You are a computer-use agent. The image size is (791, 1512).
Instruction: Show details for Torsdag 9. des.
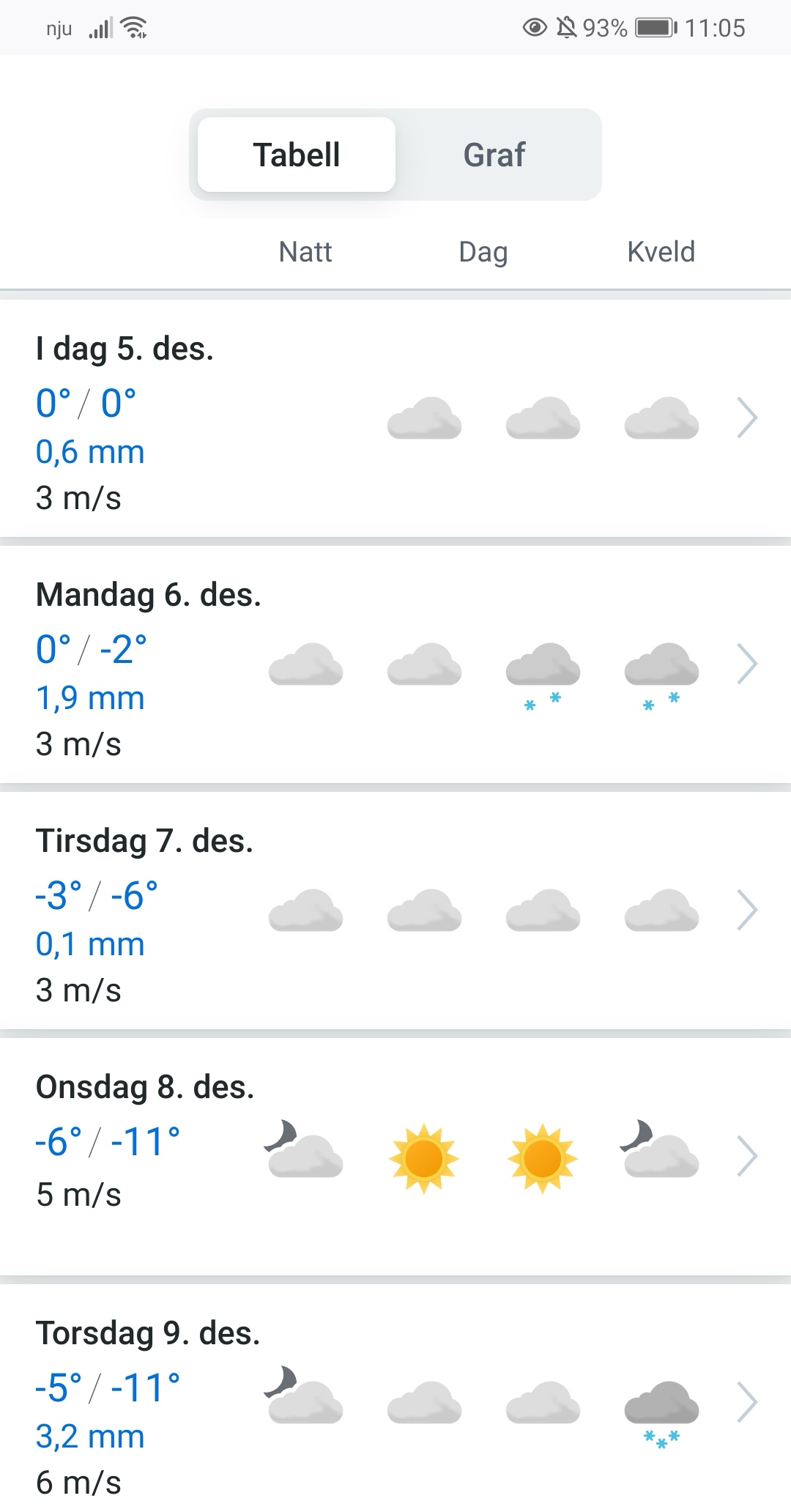[x=746, y=1402]
